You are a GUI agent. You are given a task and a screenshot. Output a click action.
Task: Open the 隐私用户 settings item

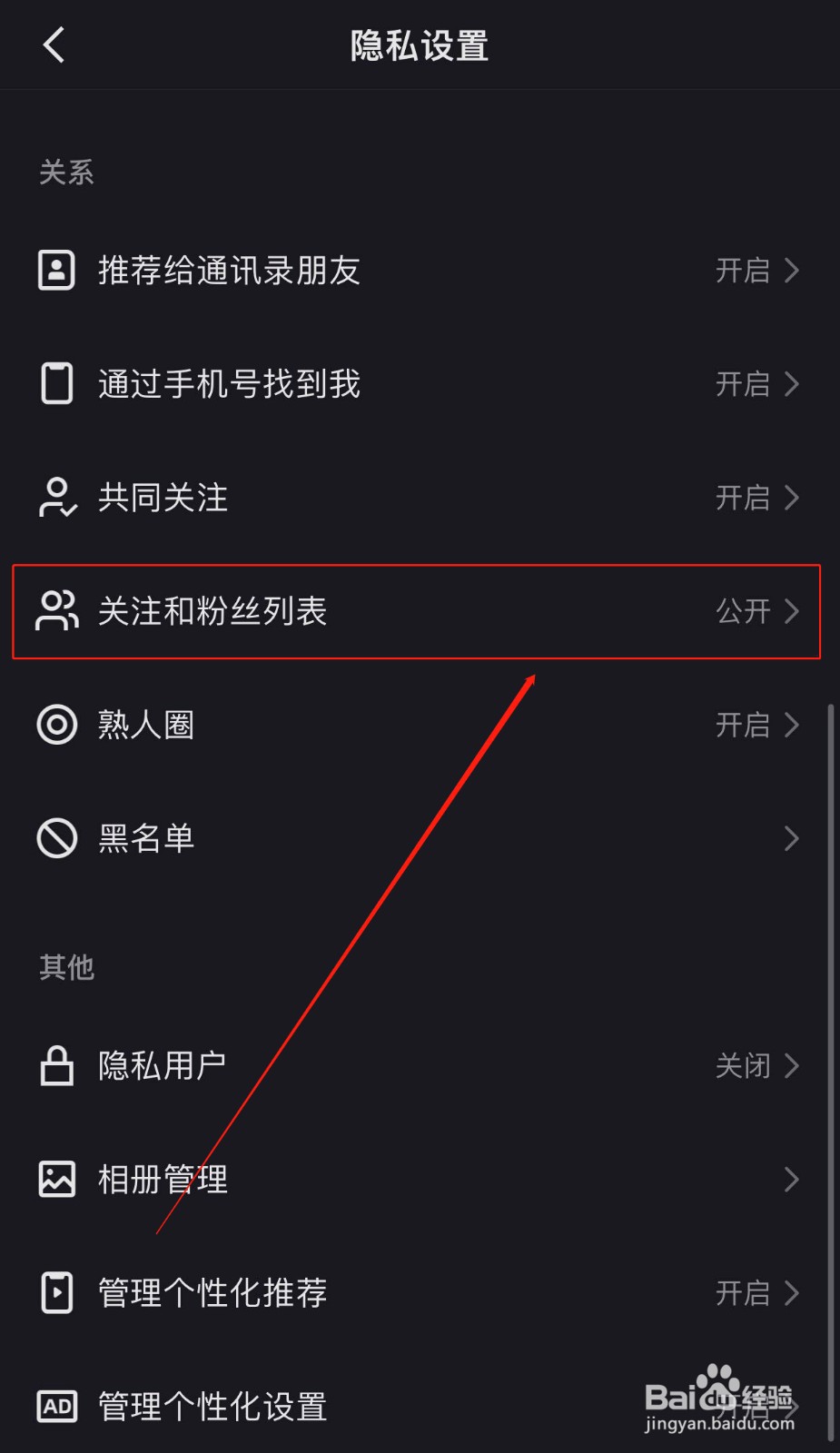363,1065
